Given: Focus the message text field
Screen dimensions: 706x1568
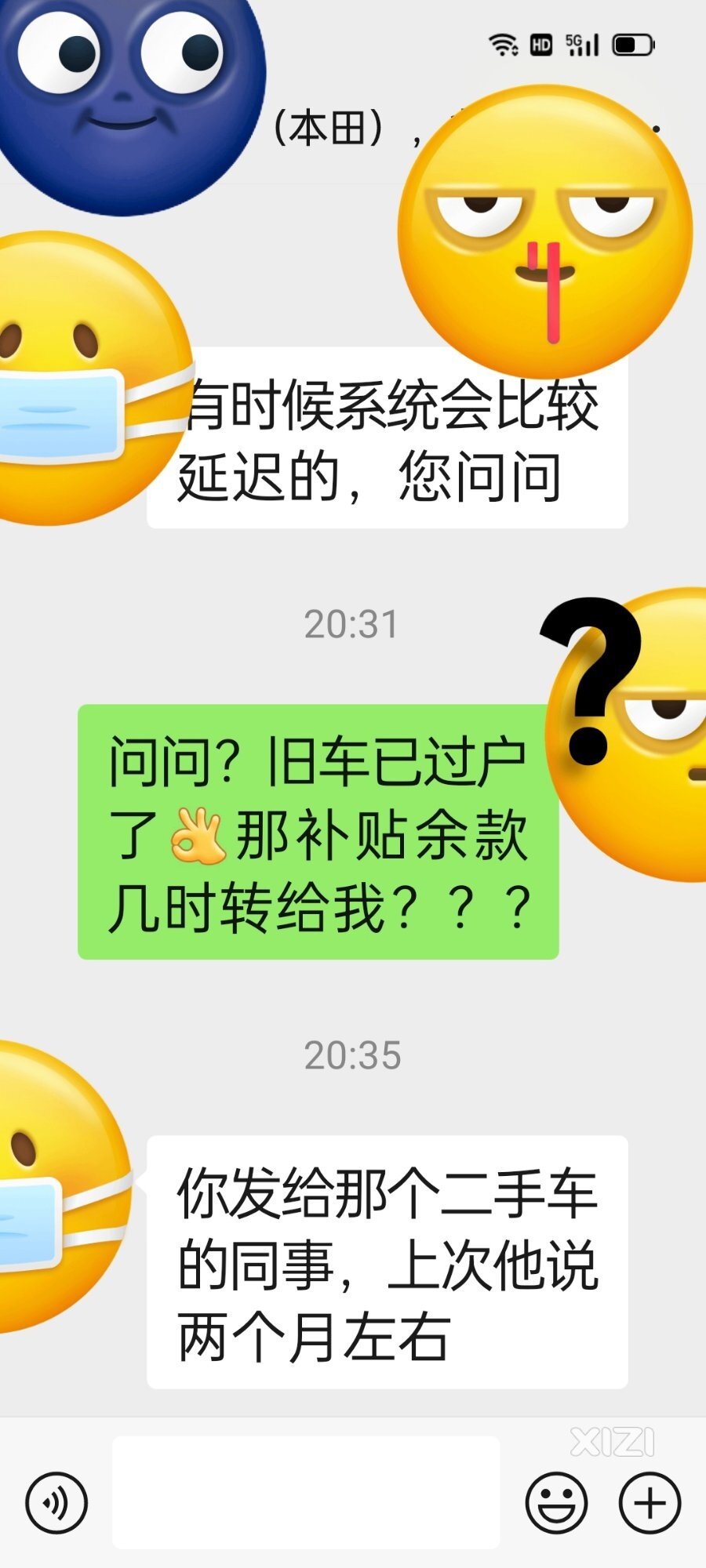Looking at the screenshot, I should pos(306,1492).
